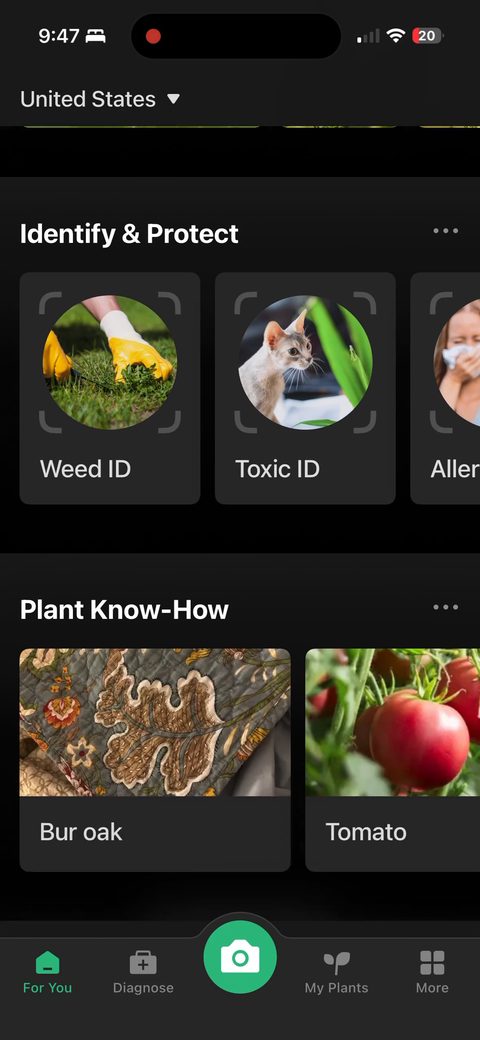Open more options for Identify & Protect
Image resolution: width=480 pixels, height=1040 pixels.
tap(446, 231)
